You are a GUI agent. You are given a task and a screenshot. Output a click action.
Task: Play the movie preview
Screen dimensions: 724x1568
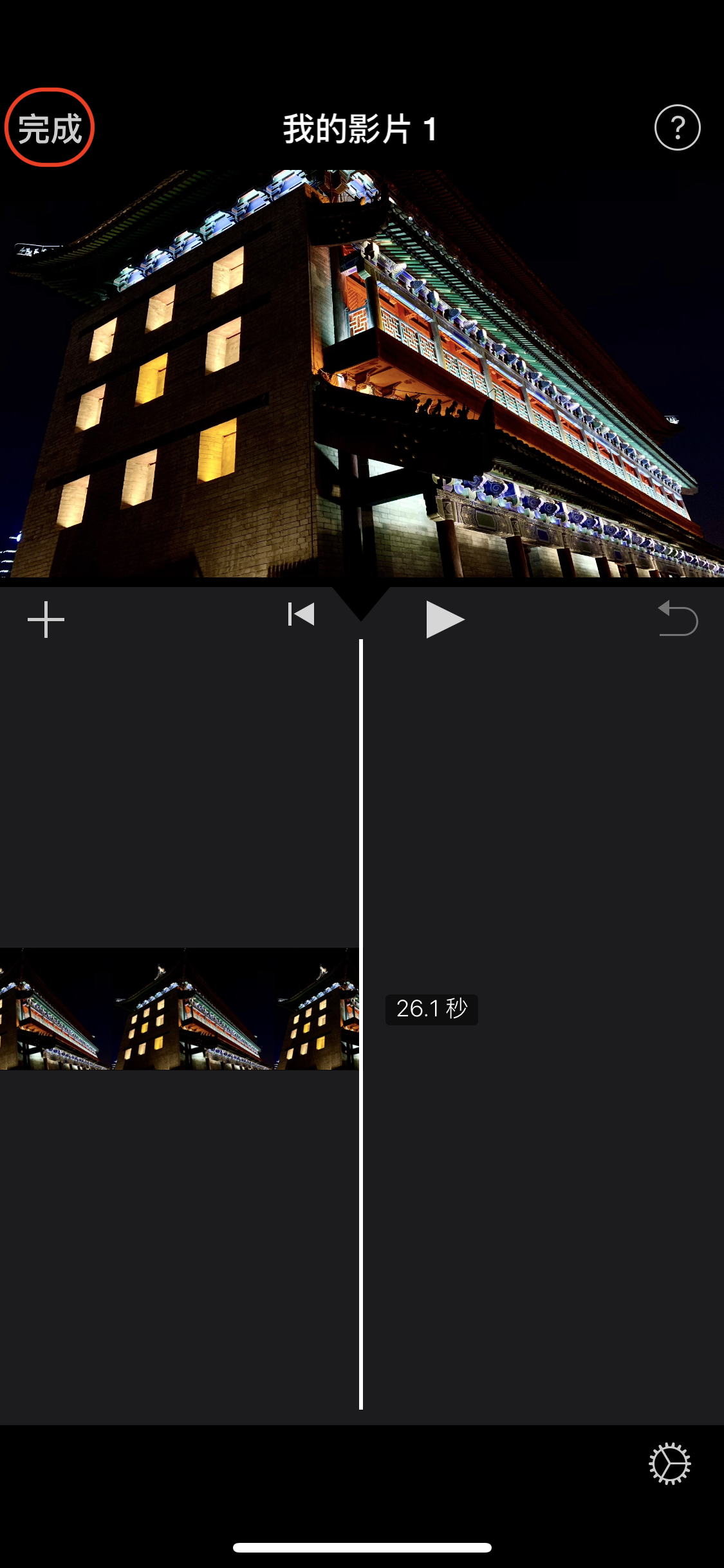pos(445,620)
